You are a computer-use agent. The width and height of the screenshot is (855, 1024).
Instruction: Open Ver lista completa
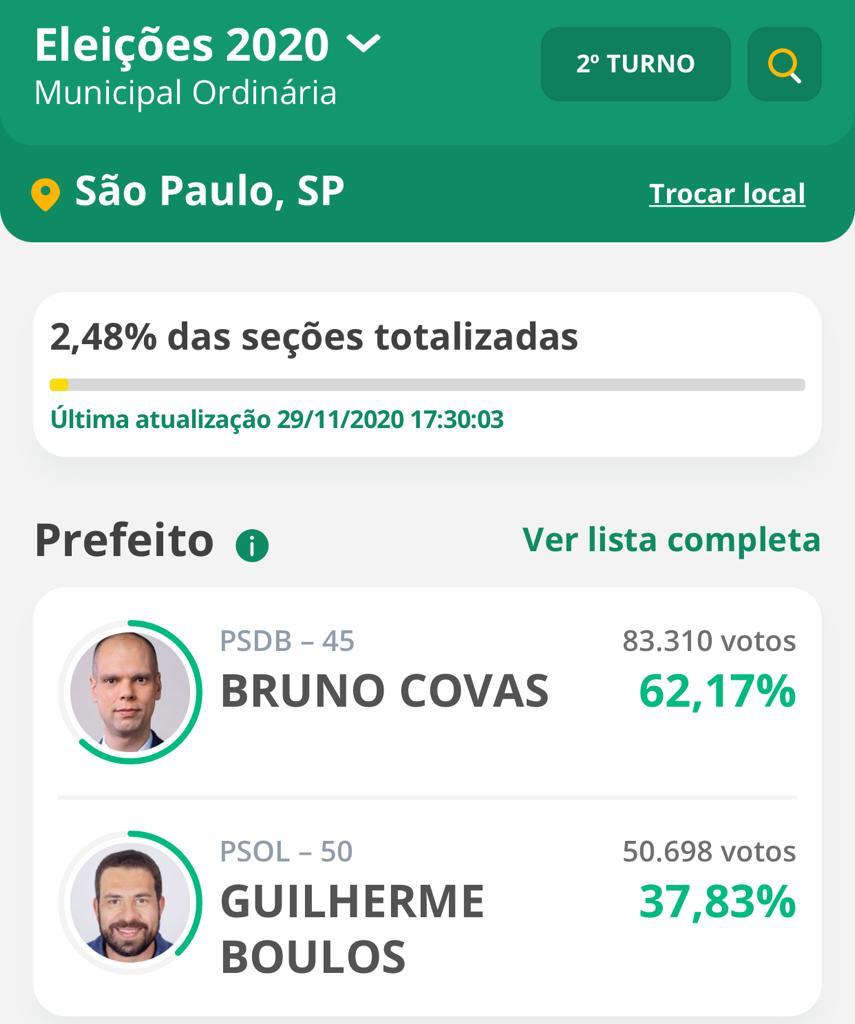click(x=671, y=540)
